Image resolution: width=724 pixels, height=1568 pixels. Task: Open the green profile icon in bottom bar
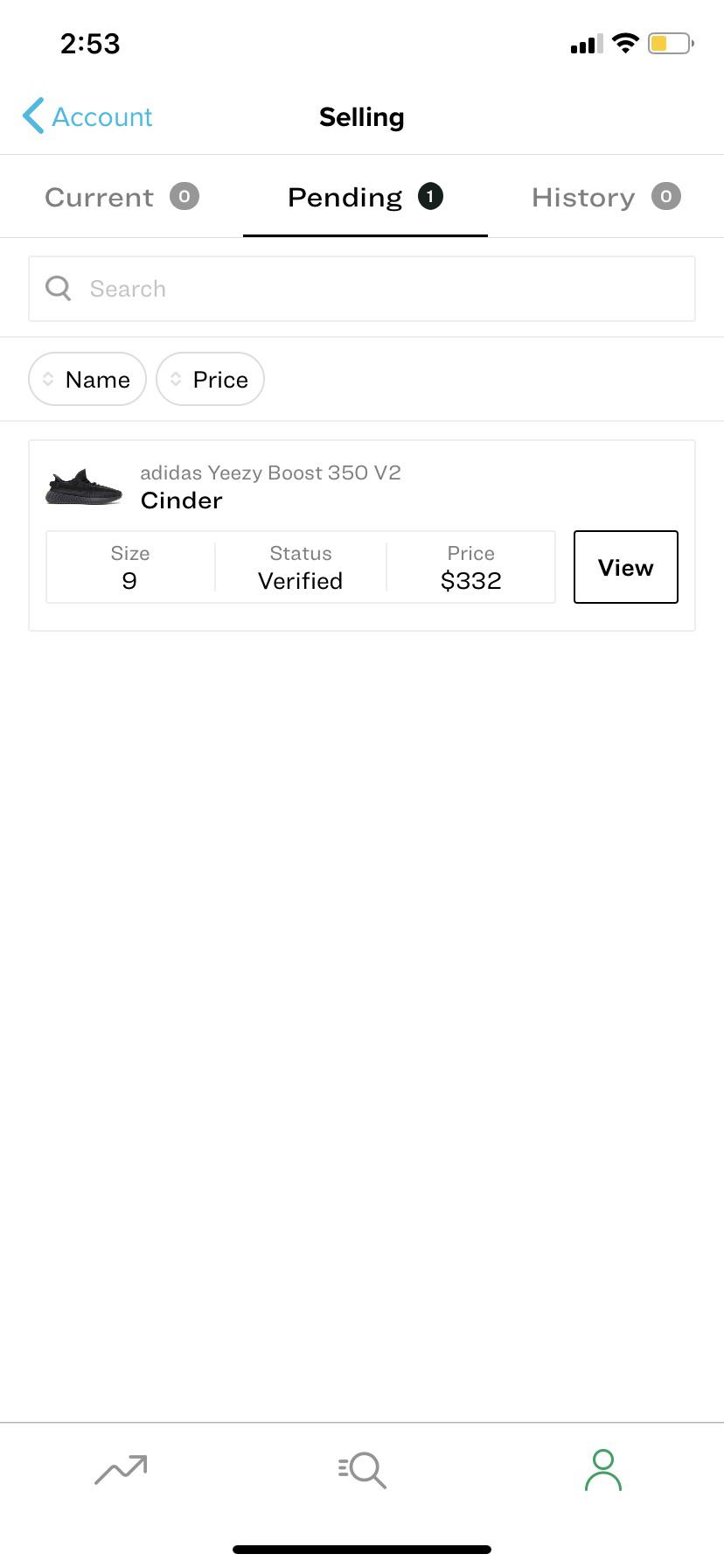pyautogui.click(x=602, y=1470)
